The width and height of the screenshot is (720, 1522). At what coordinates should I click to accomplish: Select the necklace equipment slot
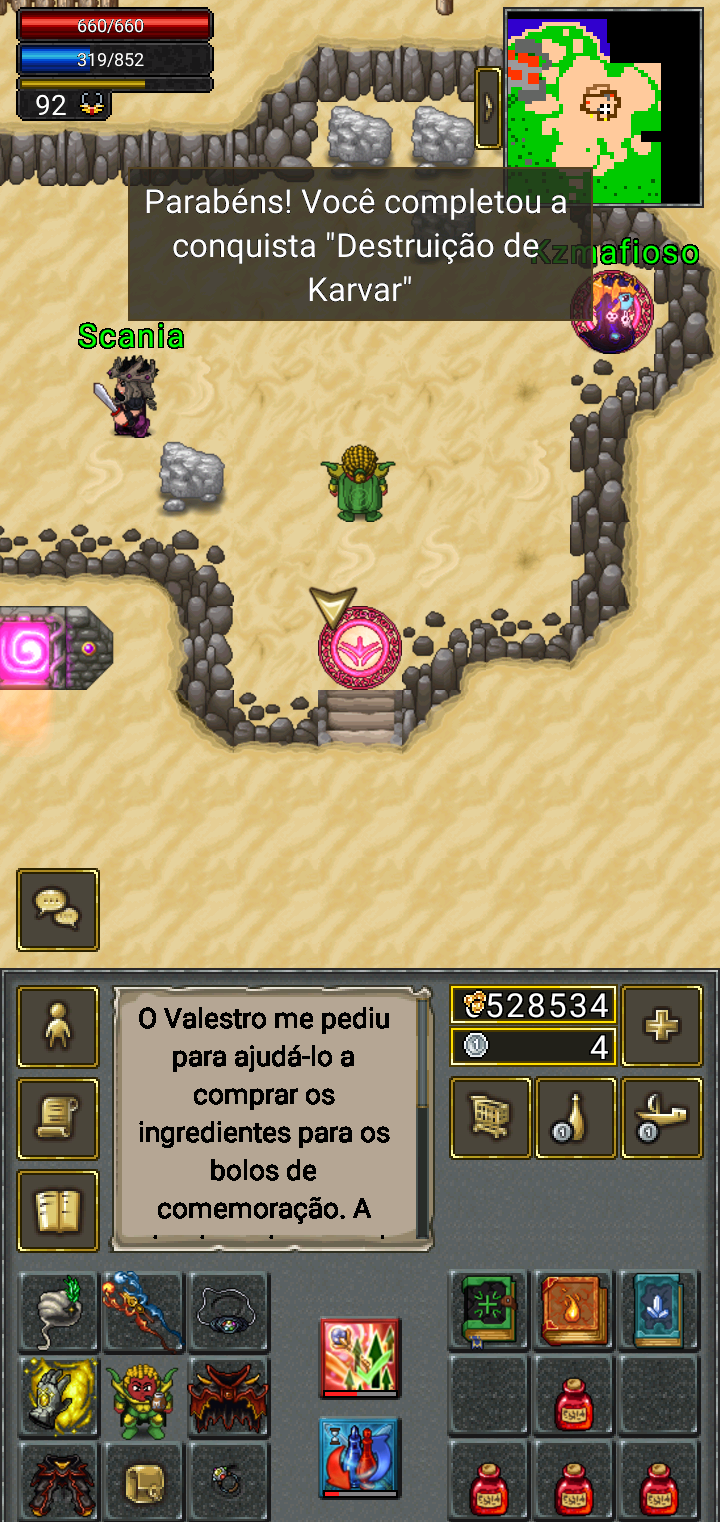point(229,1311)
